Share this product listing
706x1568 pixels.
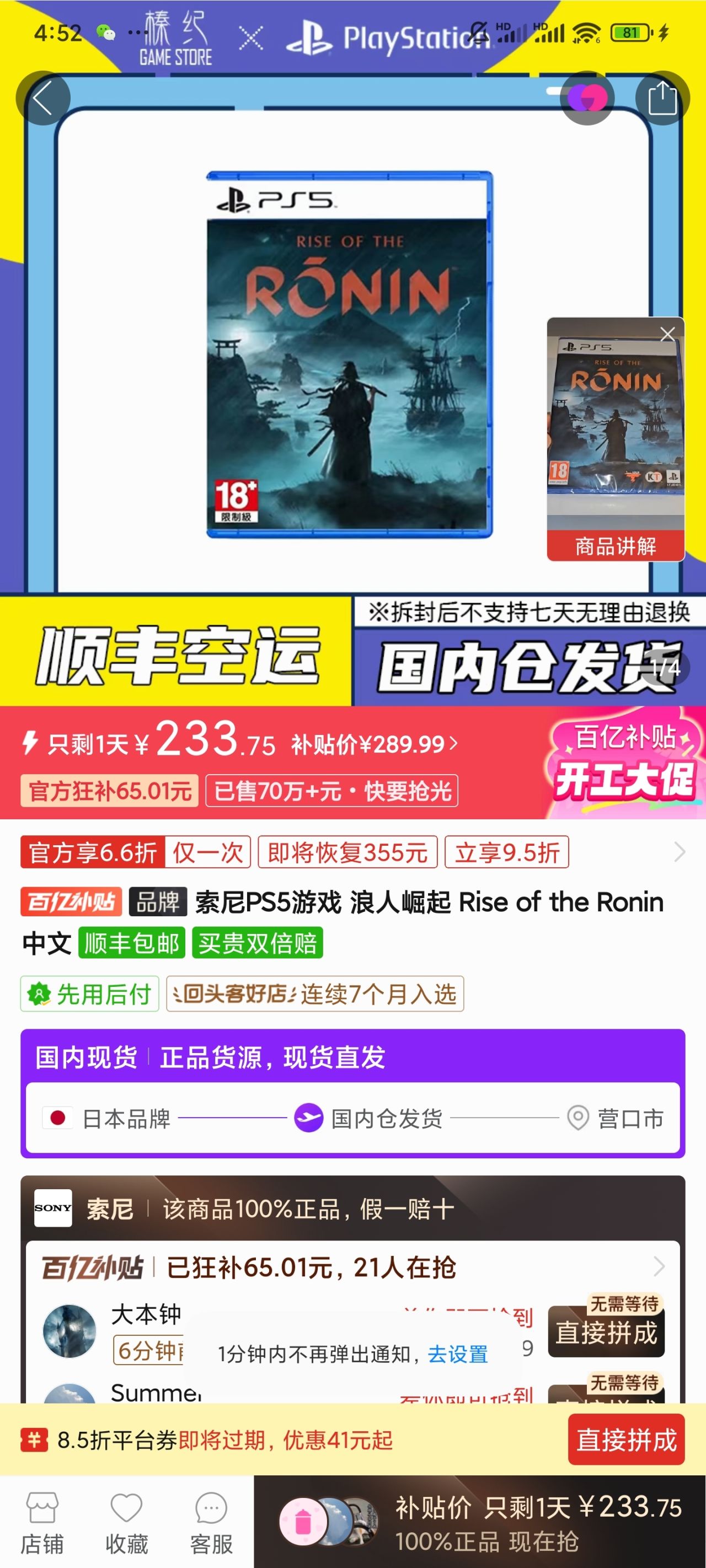661,99
